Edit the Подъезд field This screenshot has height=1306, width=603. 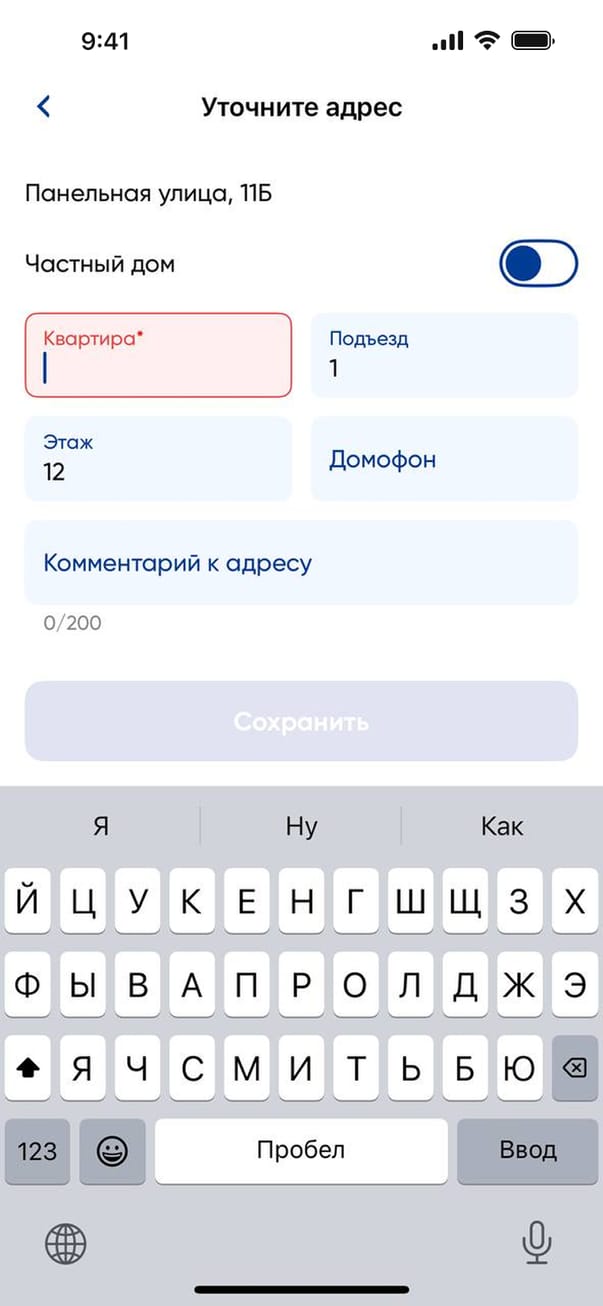tap(444, 356)
